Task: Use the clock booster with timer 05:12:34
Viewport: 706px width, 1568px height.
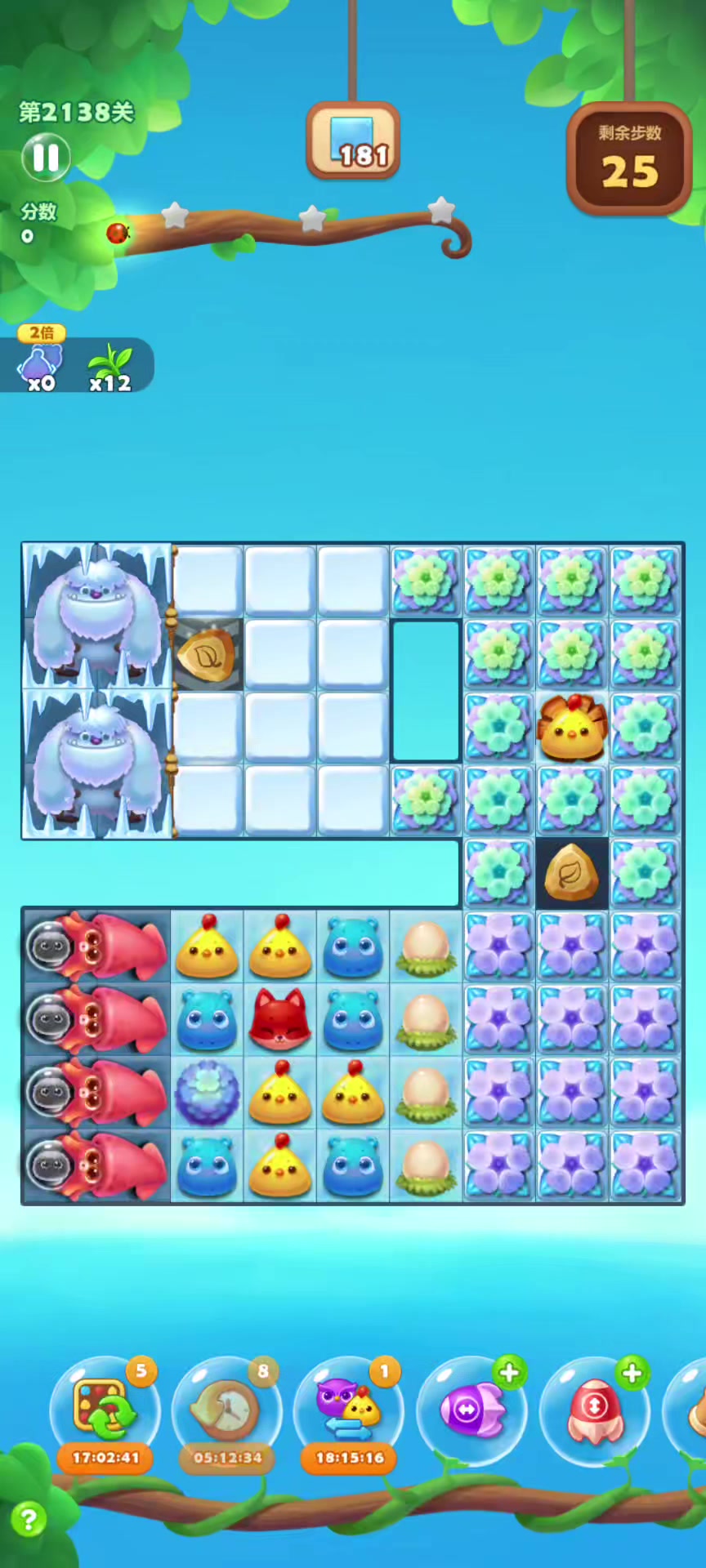Action: pos(226,1410)
